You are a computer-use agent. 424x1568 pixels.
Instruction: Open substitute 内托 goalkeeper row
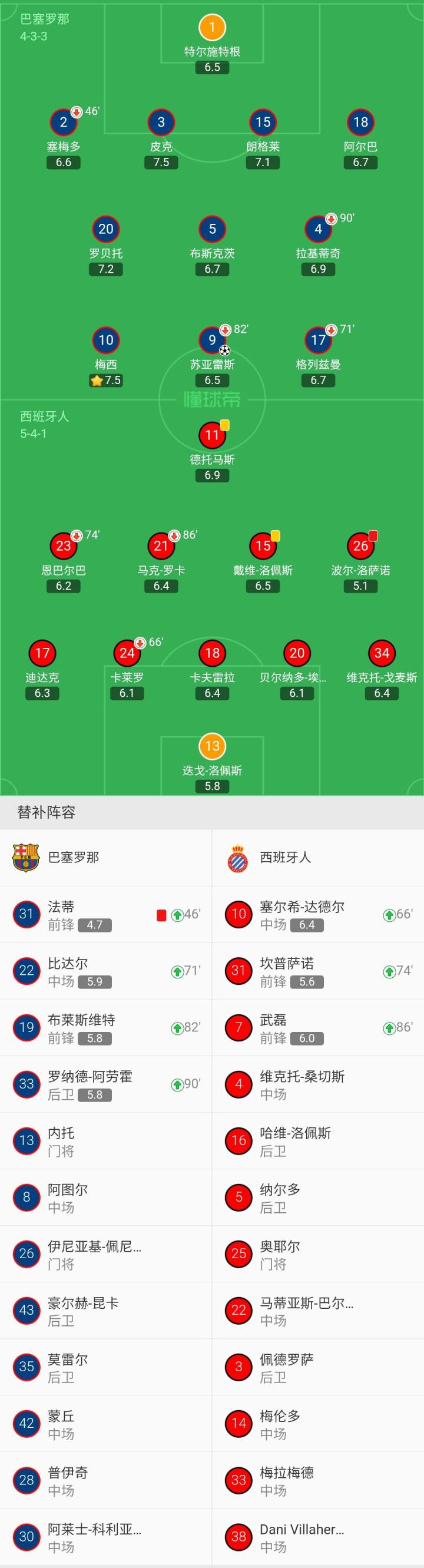(106, 1141)
